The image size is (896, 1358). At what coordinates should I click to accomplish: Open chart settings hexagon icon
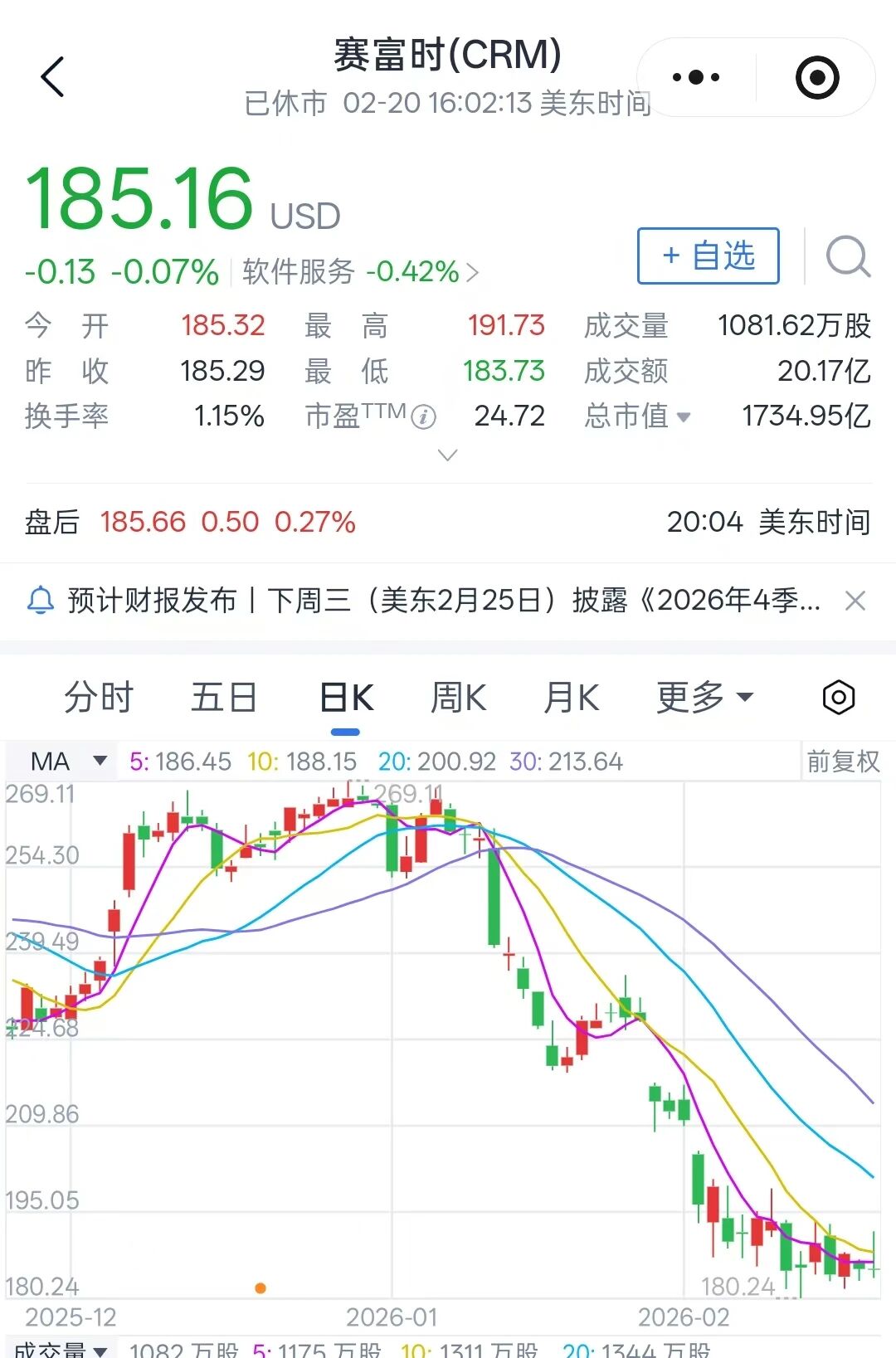tap(838, 697)
